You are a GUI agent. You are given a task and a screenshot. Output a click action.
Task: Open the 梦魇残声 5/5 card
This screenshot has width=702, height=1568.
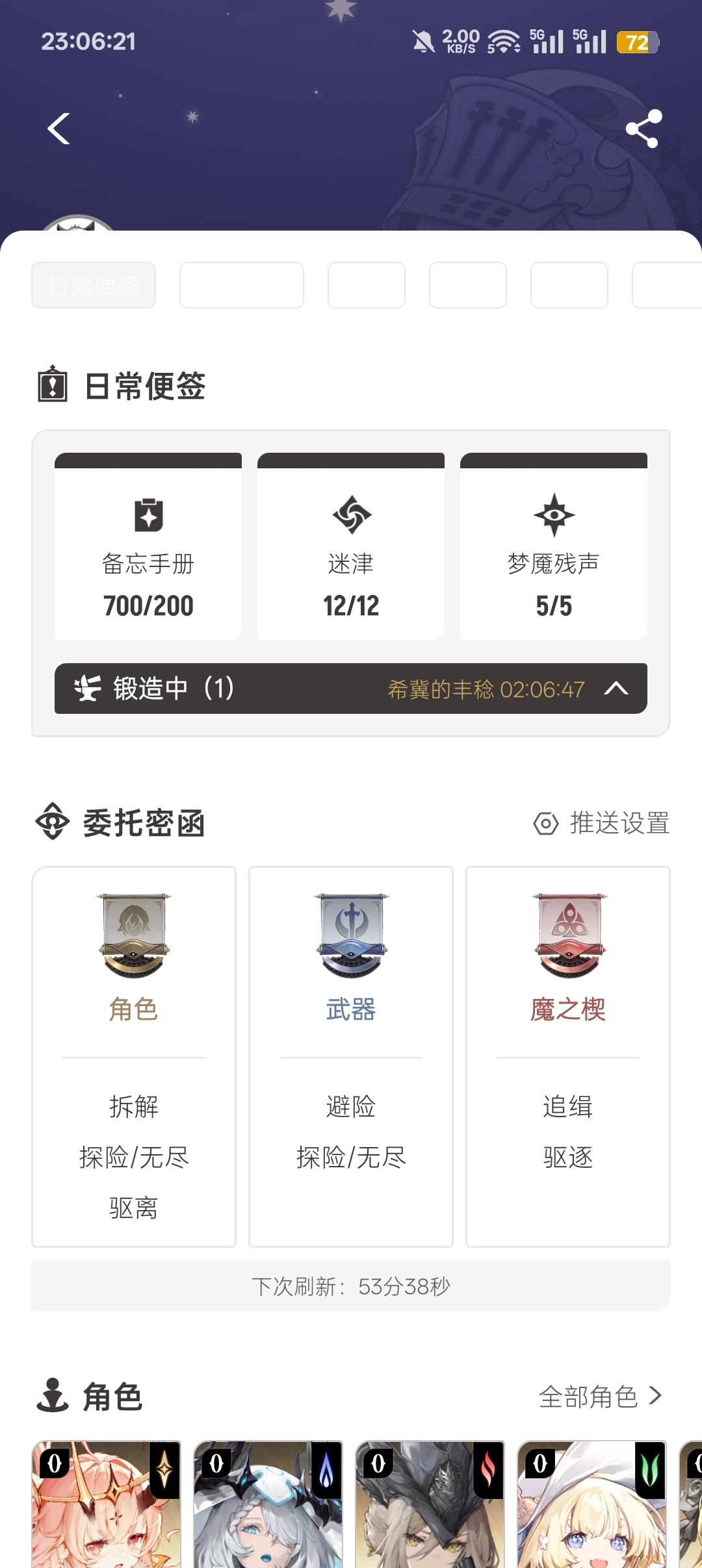click(554, 546)
